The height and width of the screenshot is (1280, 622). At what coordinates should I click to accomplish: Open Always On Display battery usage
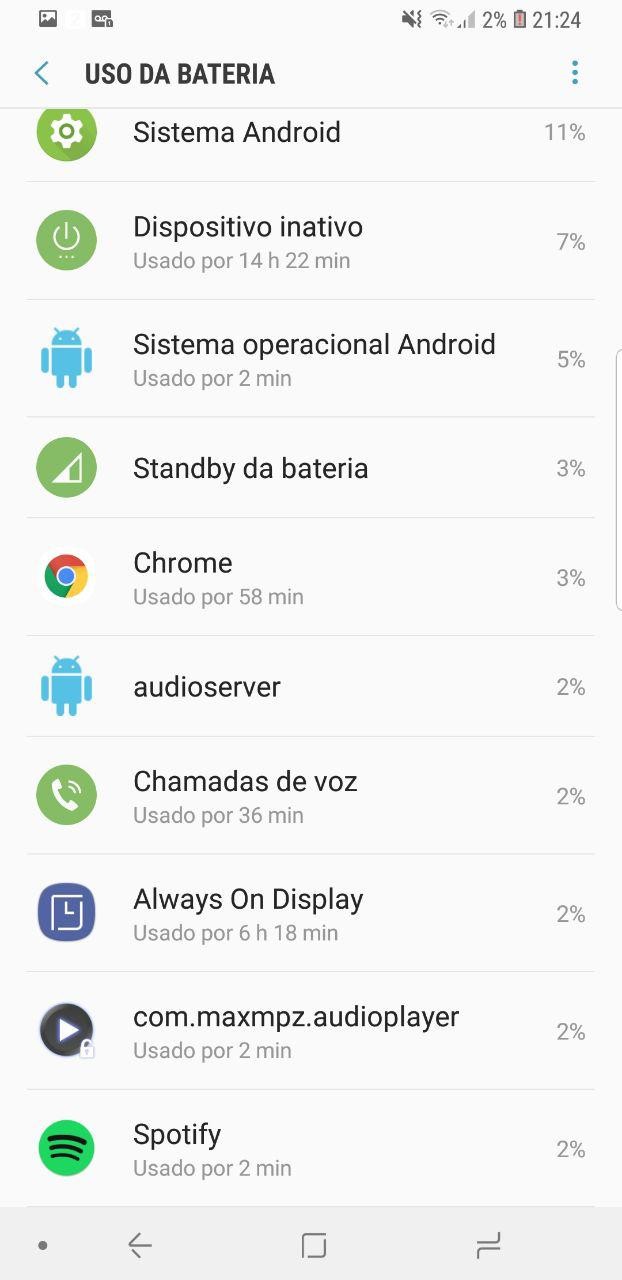coord(311,913)
